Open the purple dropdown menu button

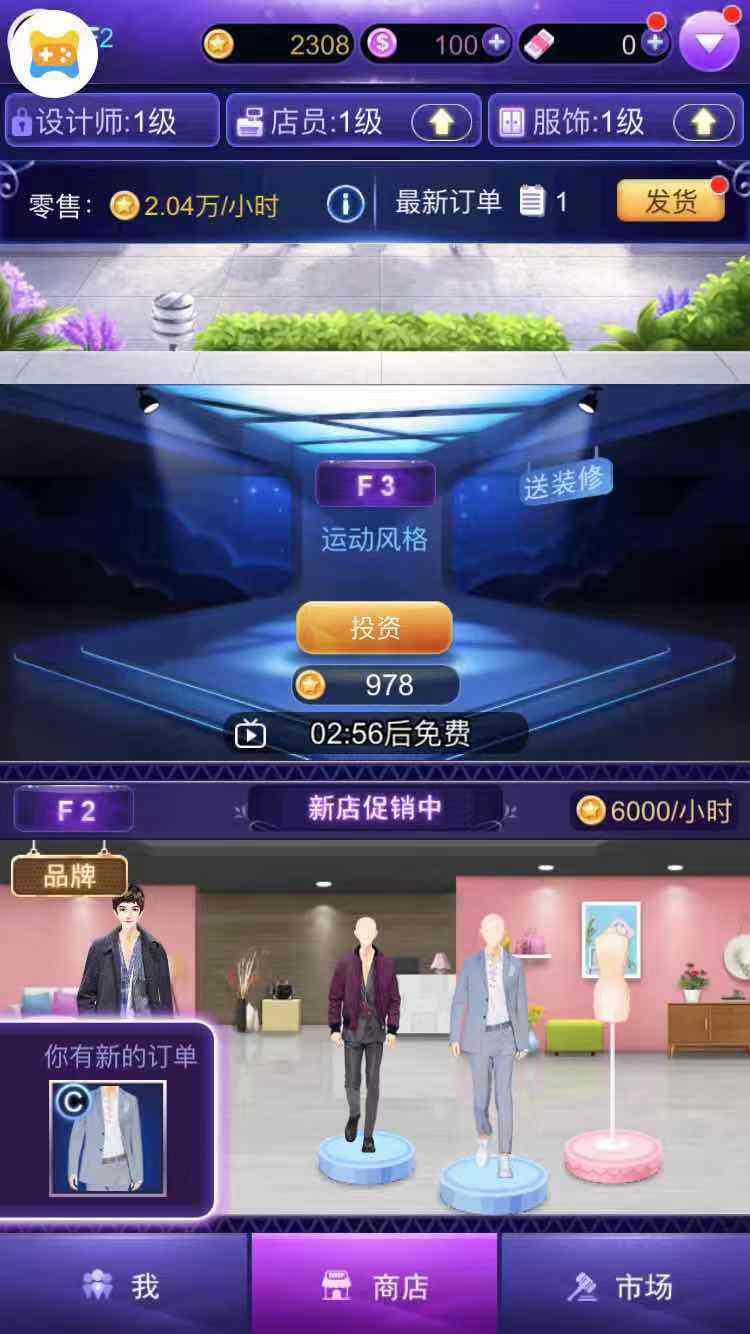709,43
